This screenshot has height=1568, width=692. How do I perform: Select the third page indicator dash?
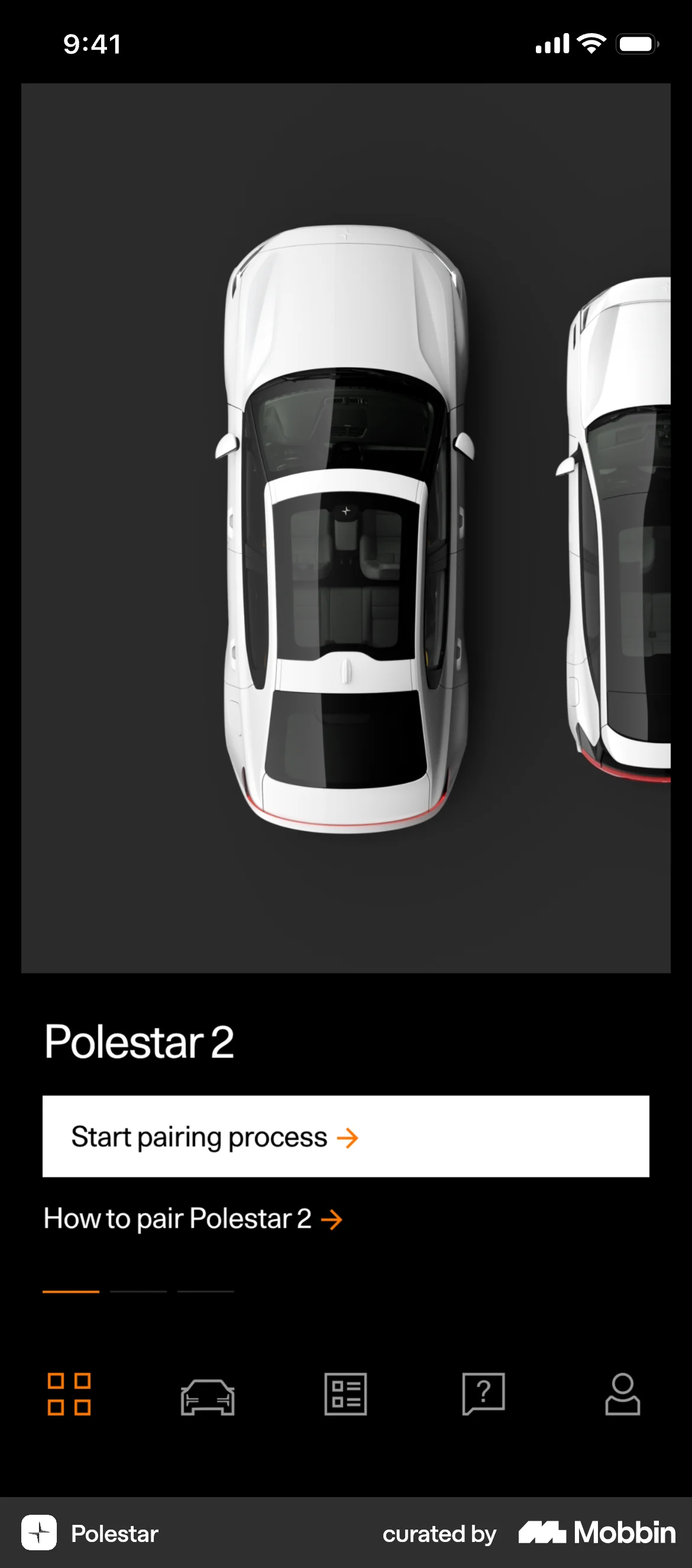pyautogui.click(x=205, y=1291)
